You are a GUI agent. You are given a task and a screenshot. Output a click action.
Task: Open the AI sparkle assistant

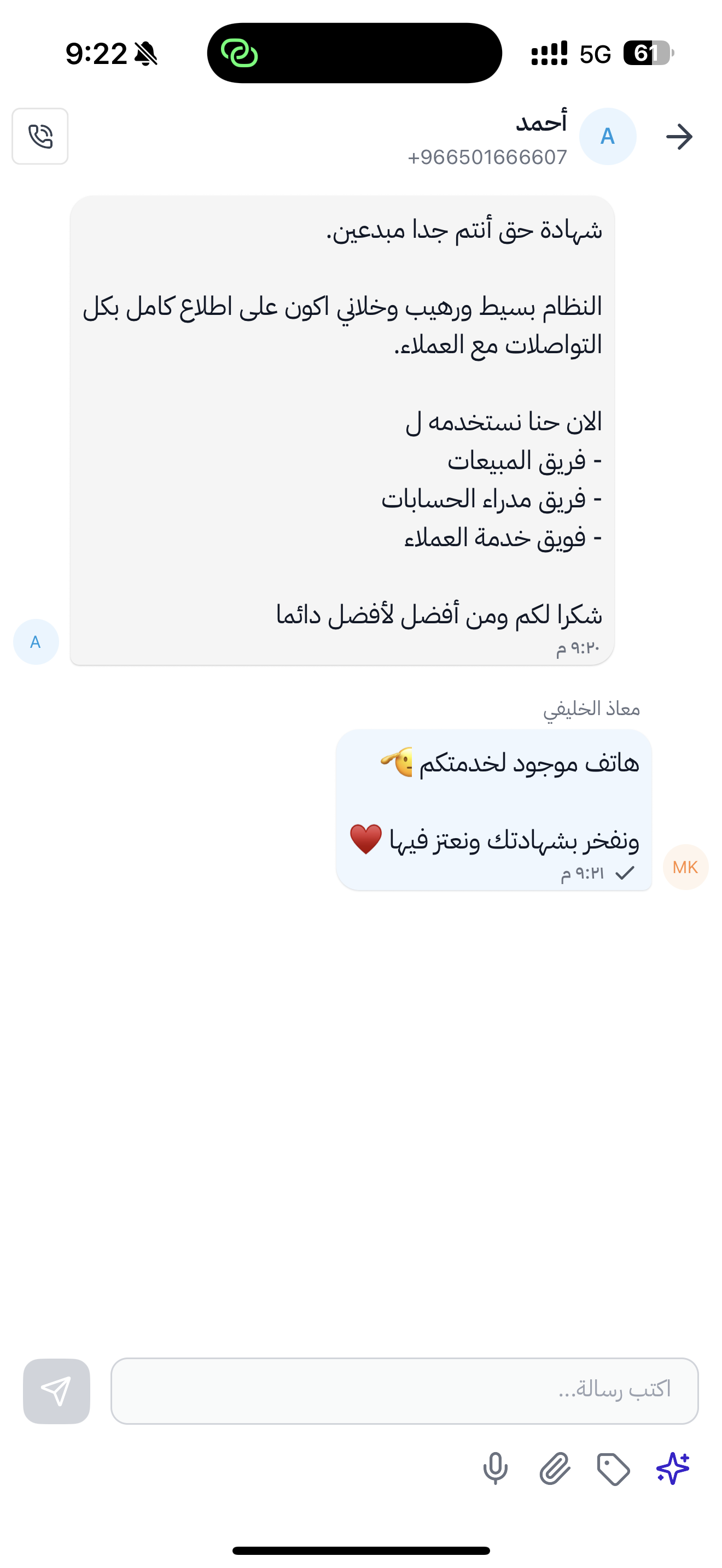coord(673,1468)
